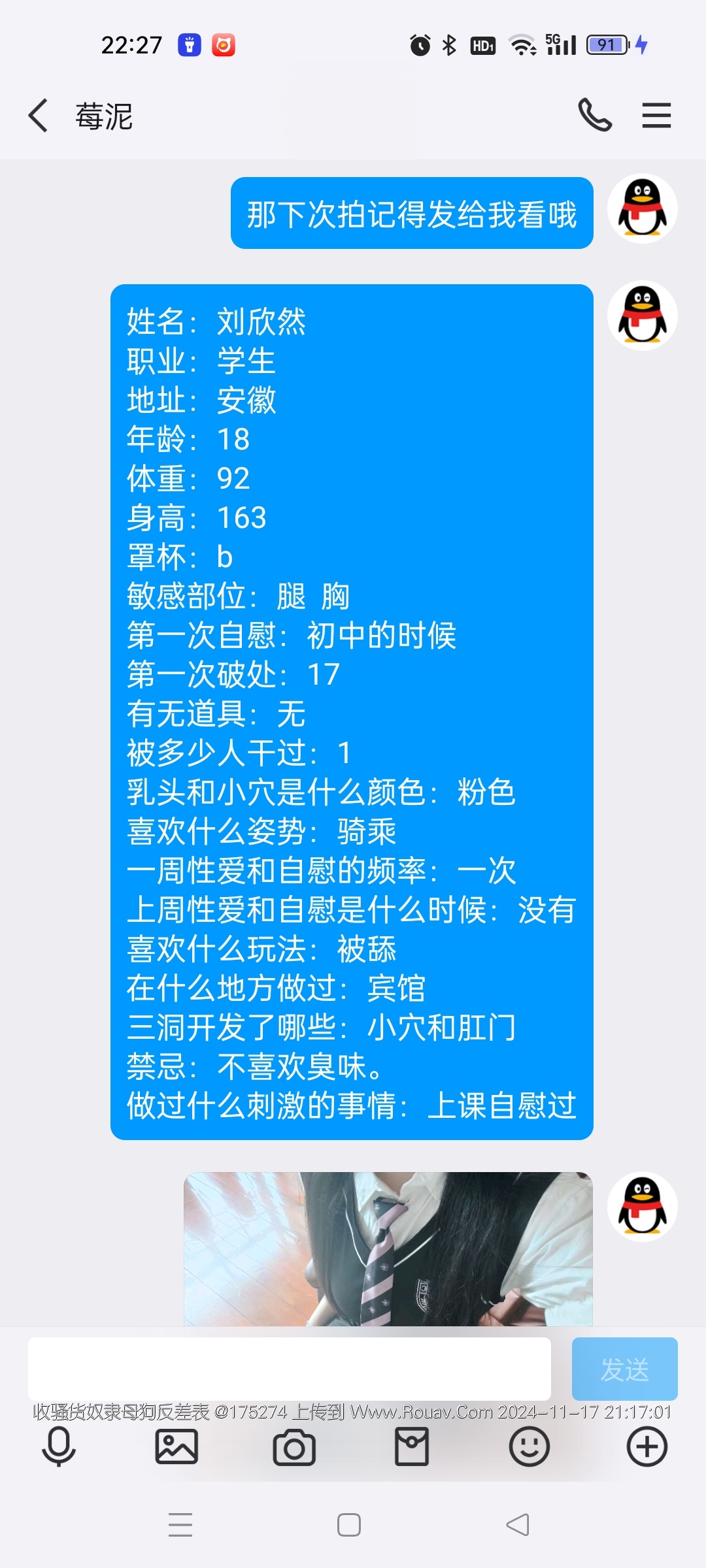The height and width of the screenshot is (1568, 706).
Task: Tap the 发送 send button
Action: (x=624, y=1369)
